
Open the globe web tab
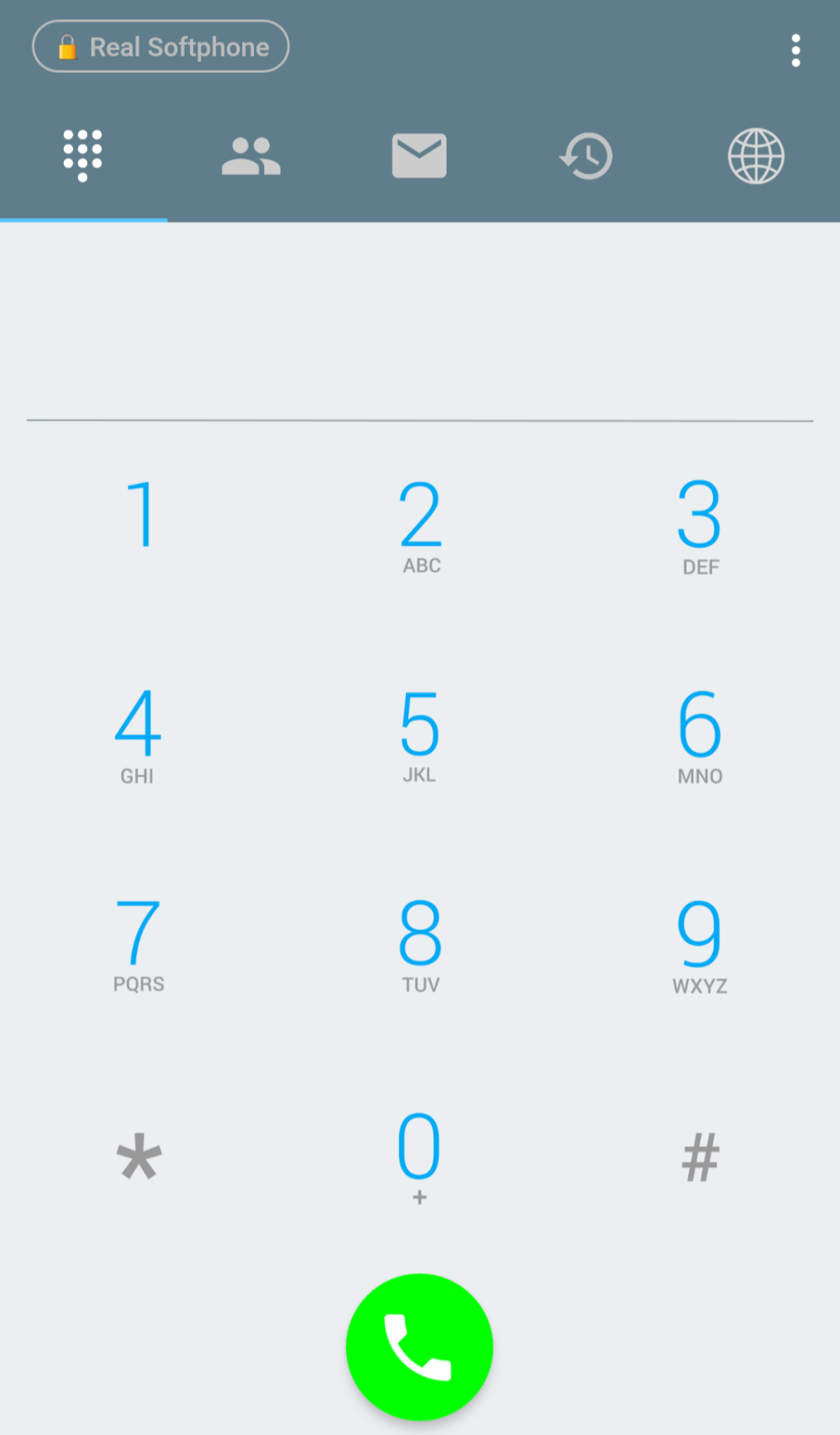click(x=755, y=156)
